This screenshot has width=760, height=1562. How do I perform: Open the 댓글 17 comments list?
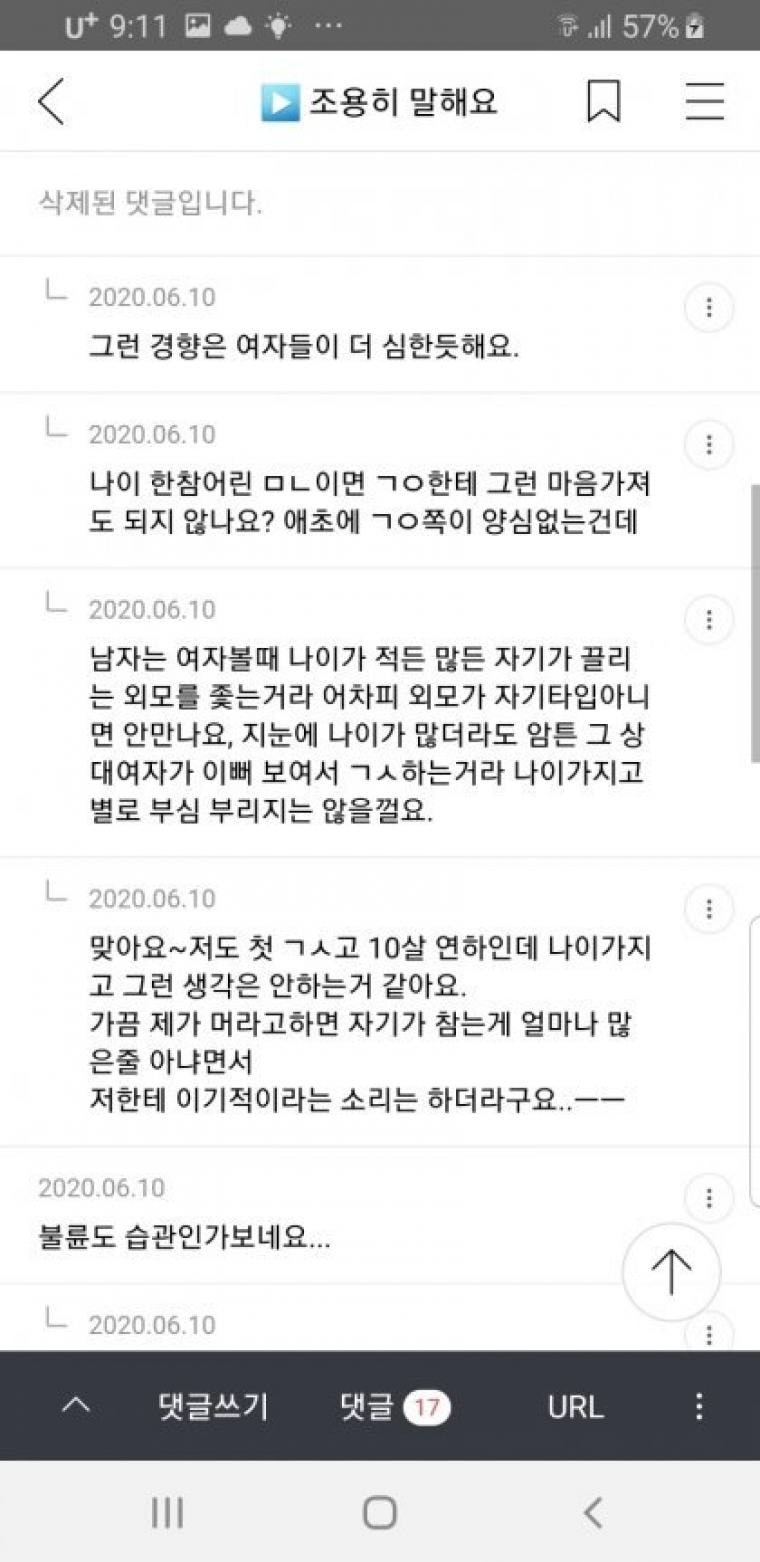(395, 1407)
